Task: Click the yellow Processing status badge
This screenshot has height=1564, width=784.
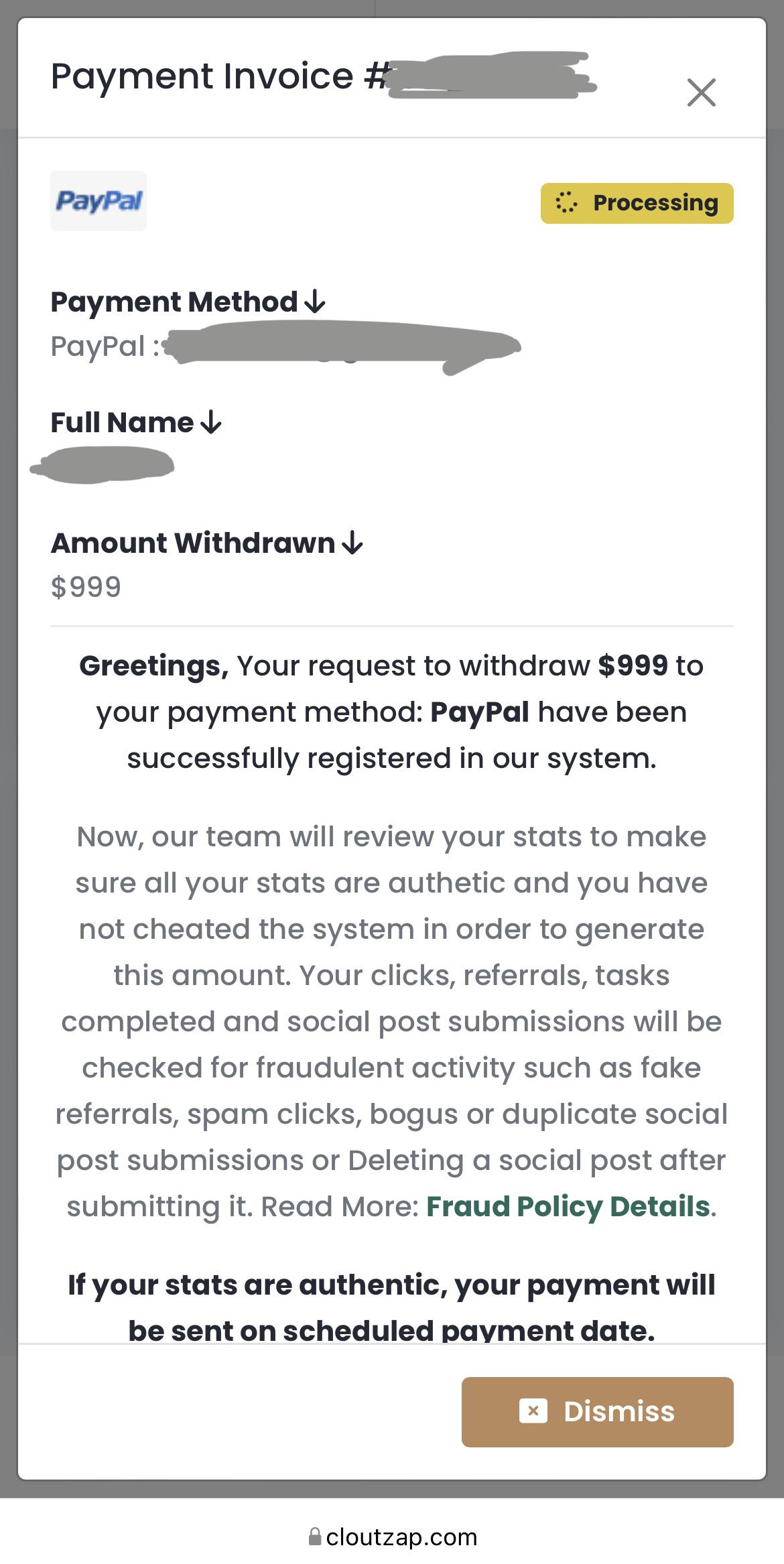Action: tap(637, 202)
